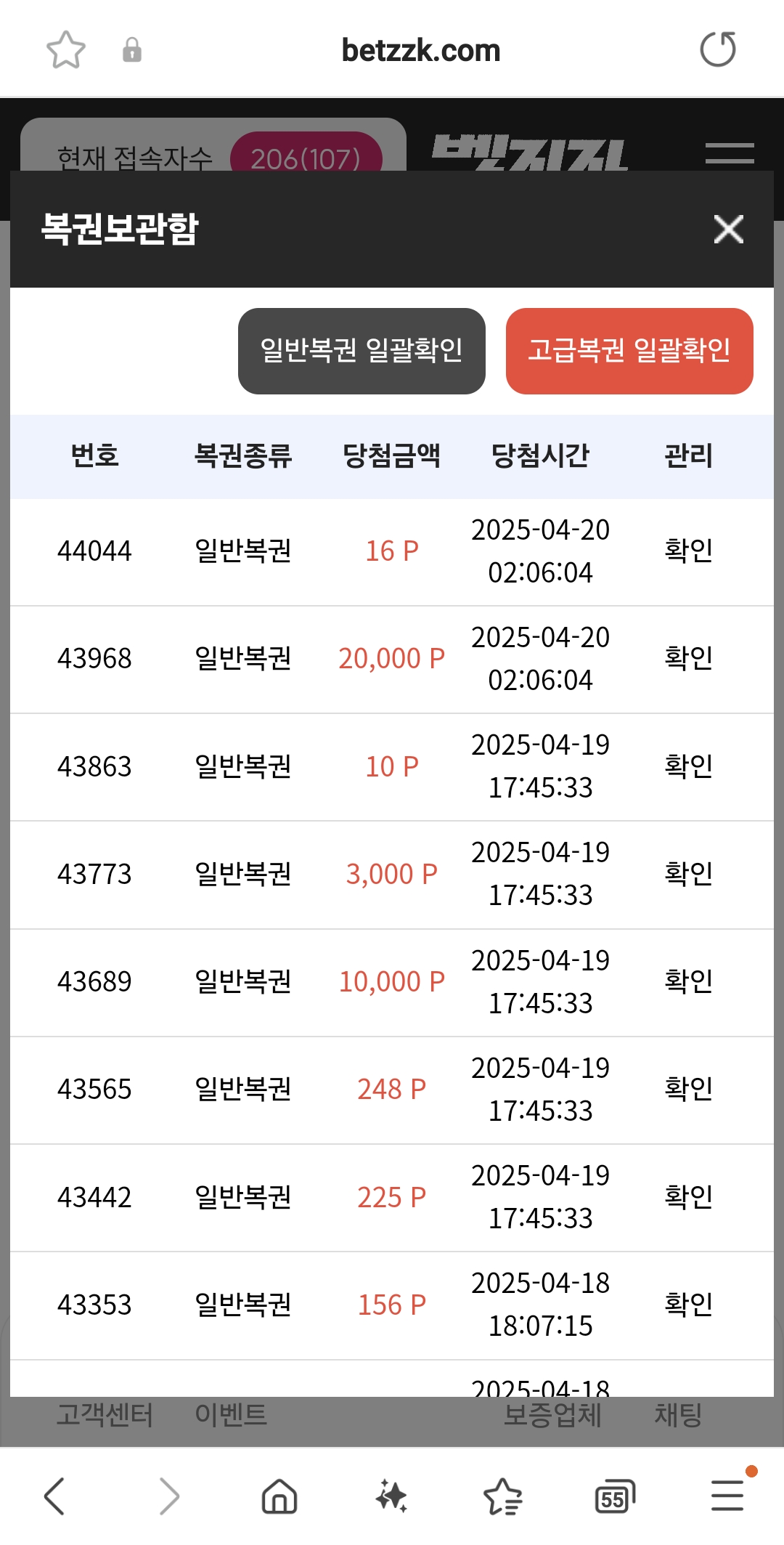784x1545 pixels.
Task: Tap 확인 for ticket 44044
Action: (x=688, y=551)
